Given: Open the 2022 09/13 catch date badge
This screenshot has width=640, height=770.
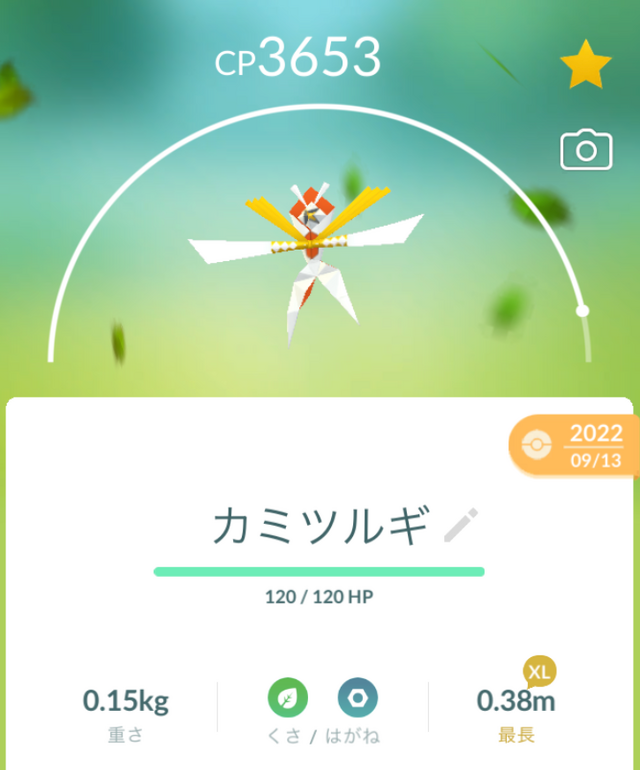Looking at the screenshot, I should (573, 444).
